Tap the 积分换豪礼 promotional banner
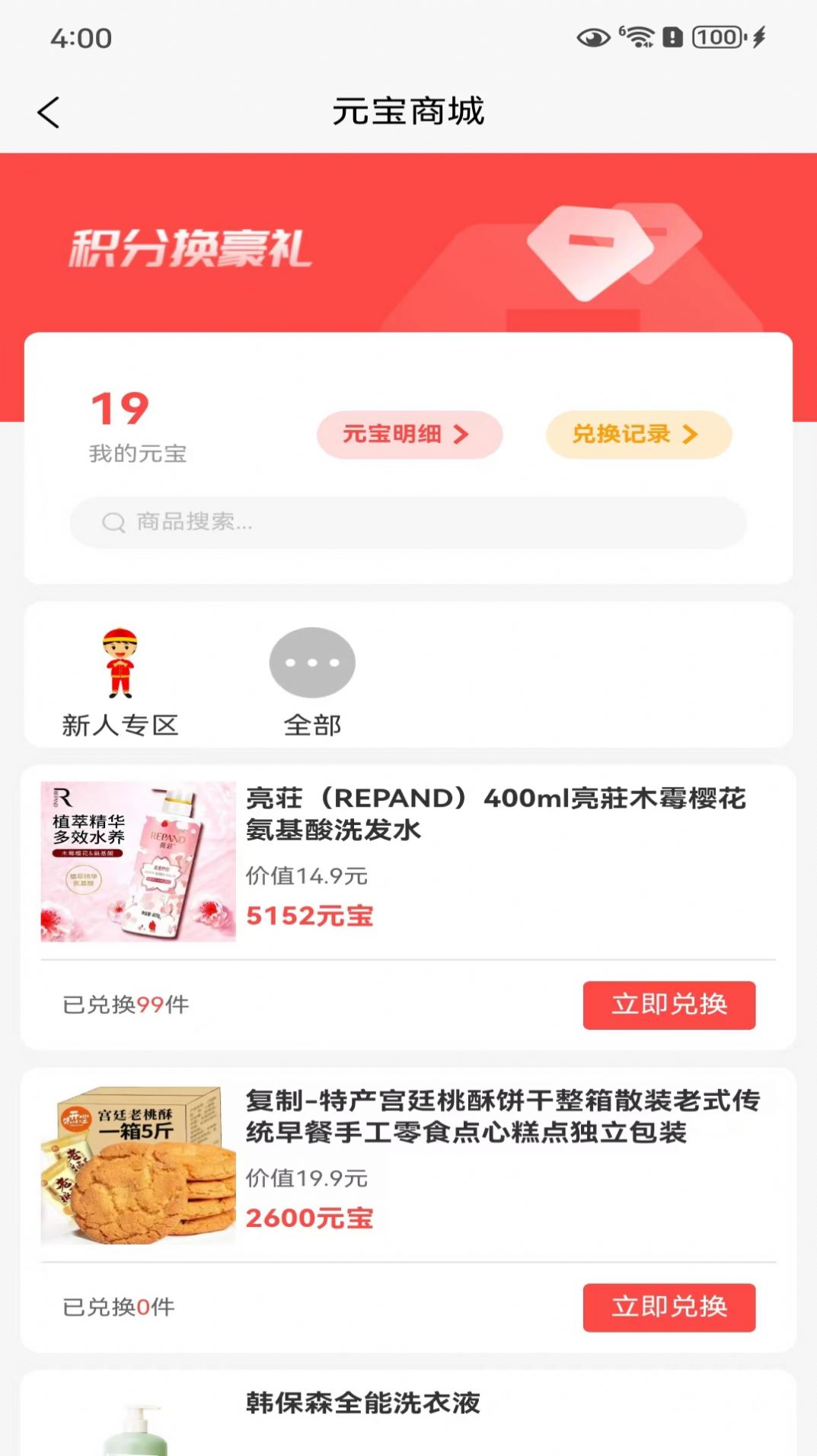Viewport: 817px width, 1456px height. click(190, 247)
